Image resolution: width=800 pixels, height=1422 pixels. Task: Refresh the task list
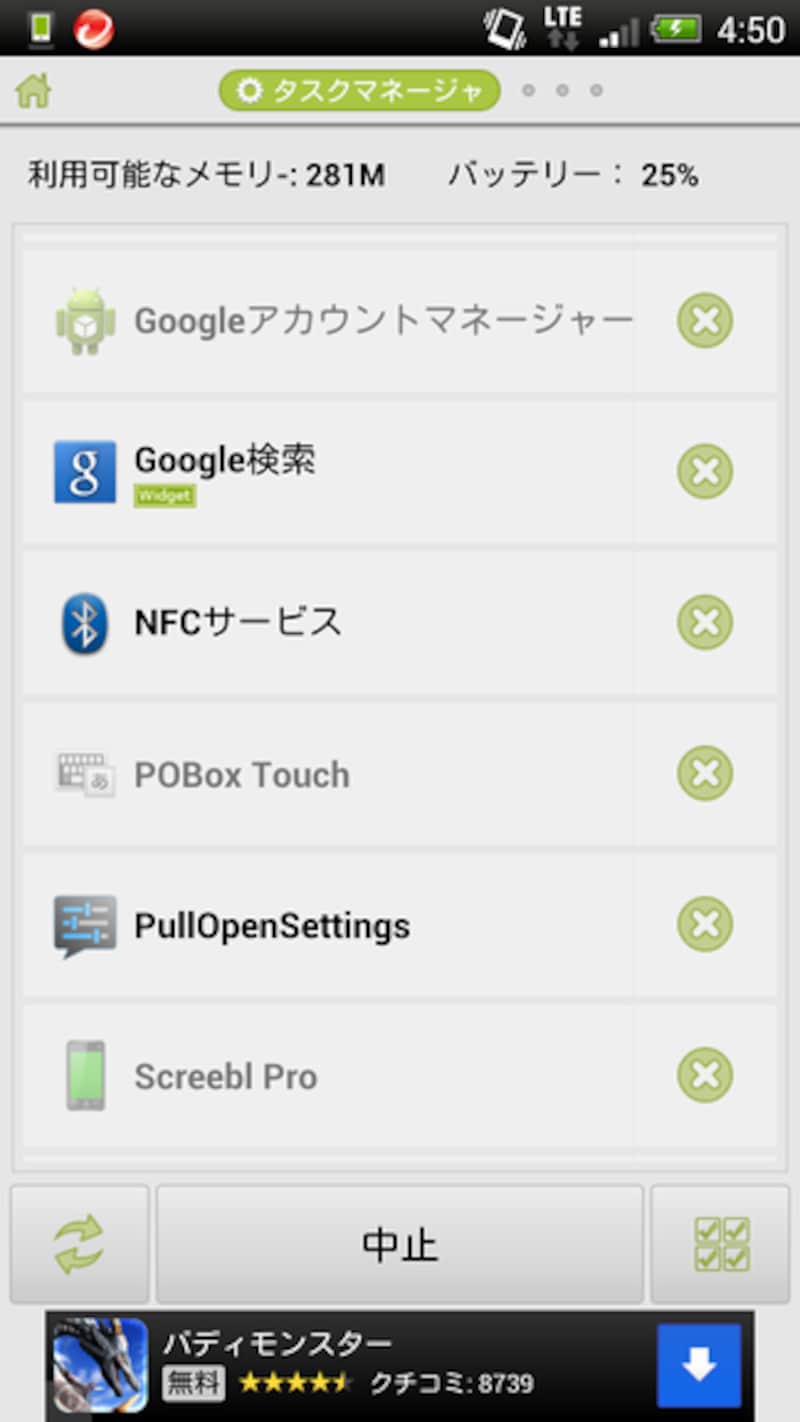[x=80, y=1244]
